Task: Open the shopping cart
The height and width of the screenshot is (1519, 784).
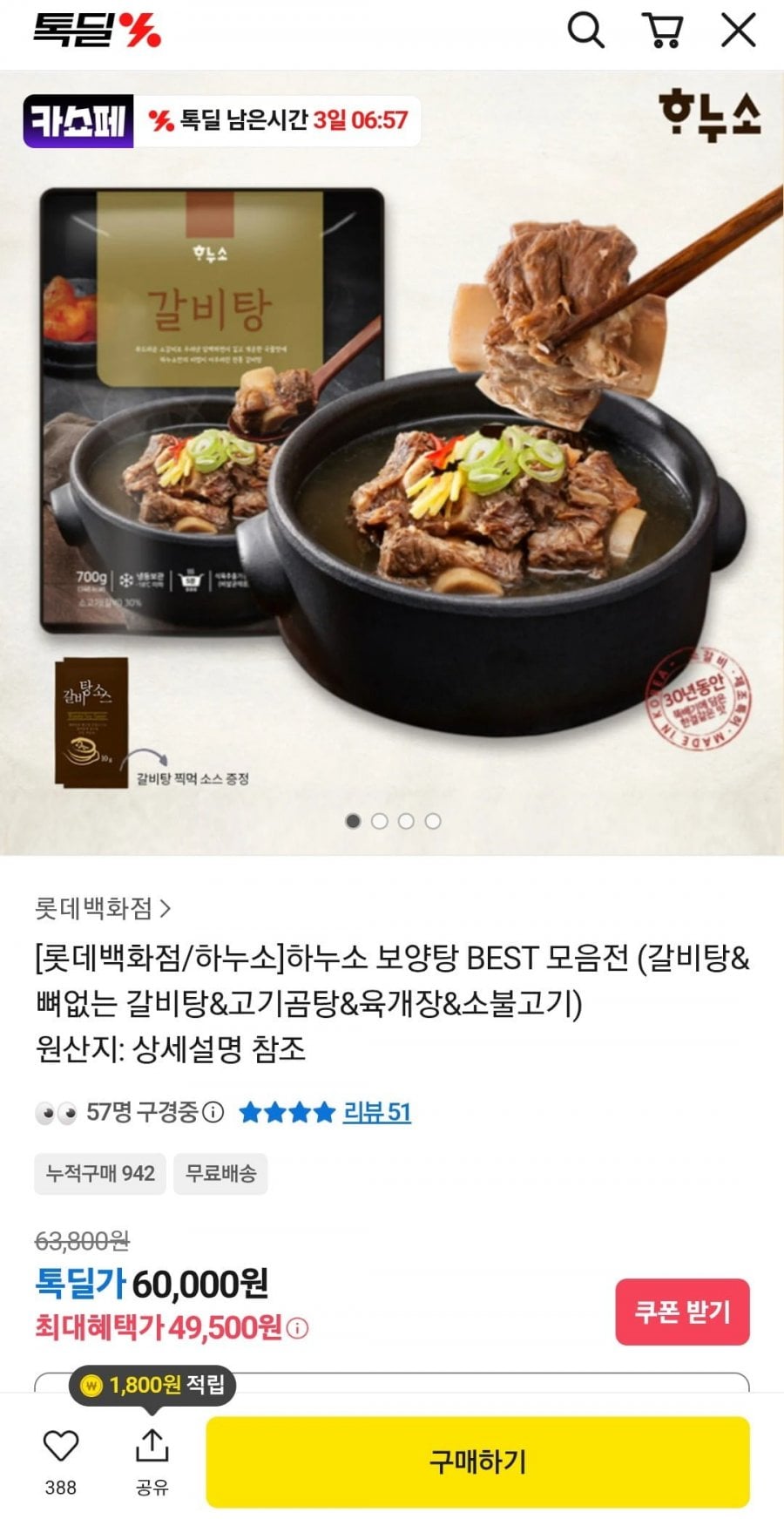Action: coord(662,31)
